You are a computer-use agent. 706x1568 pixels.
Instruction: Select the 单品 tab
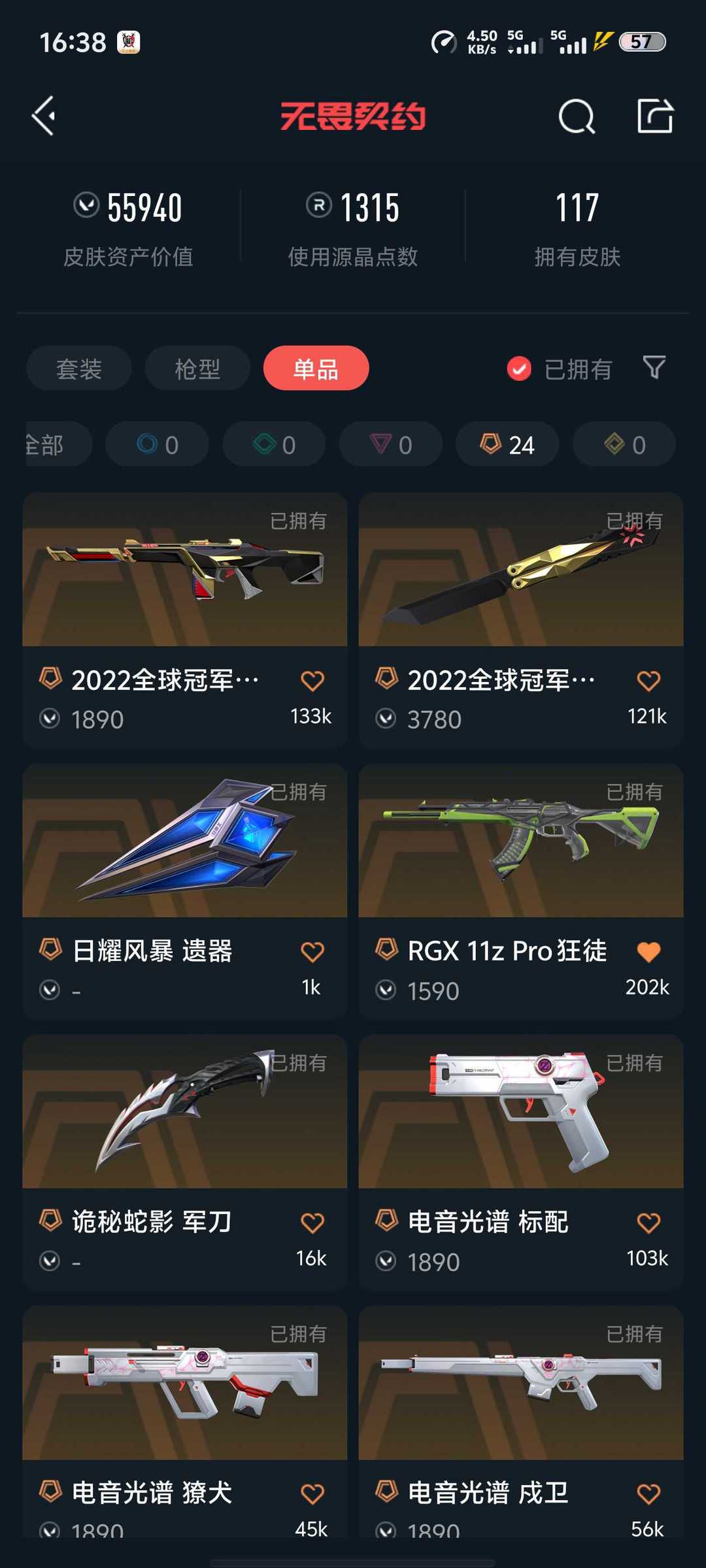[x=316, y=368]
